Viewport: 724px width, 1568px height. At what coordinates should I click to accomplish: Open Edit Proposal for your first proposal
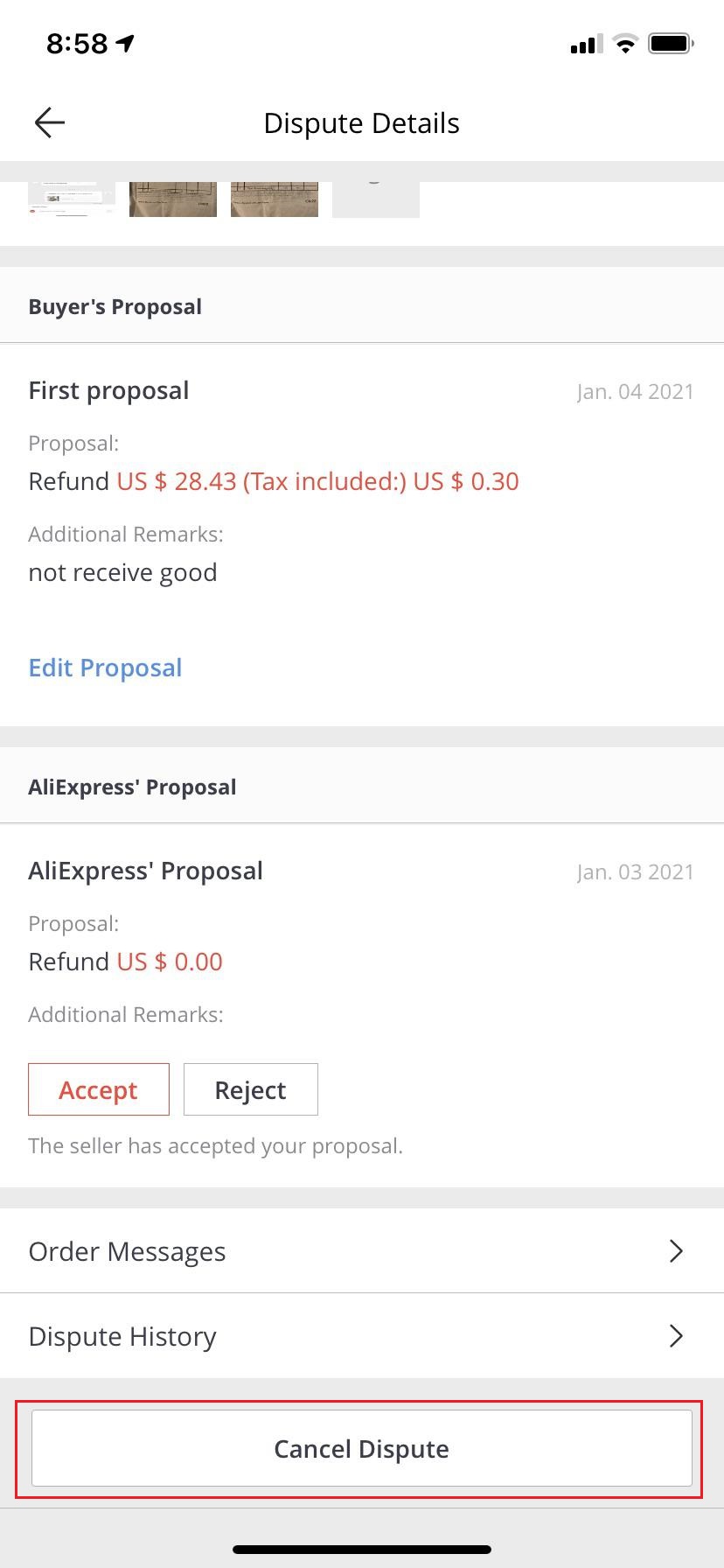pos(105,667)
